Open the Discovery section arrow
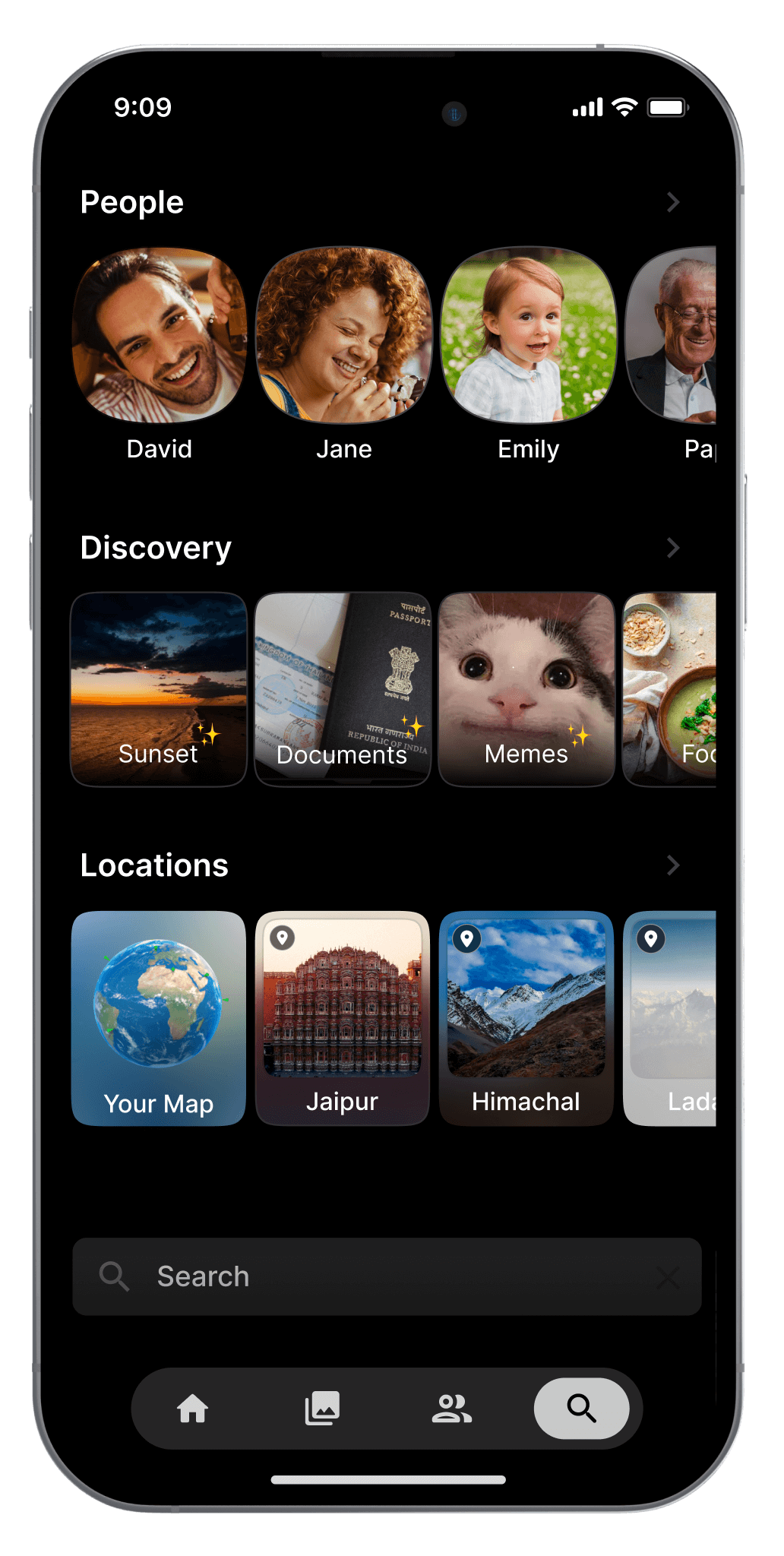784x1556 pixels. pyautogui.click(x=672, y=548)
